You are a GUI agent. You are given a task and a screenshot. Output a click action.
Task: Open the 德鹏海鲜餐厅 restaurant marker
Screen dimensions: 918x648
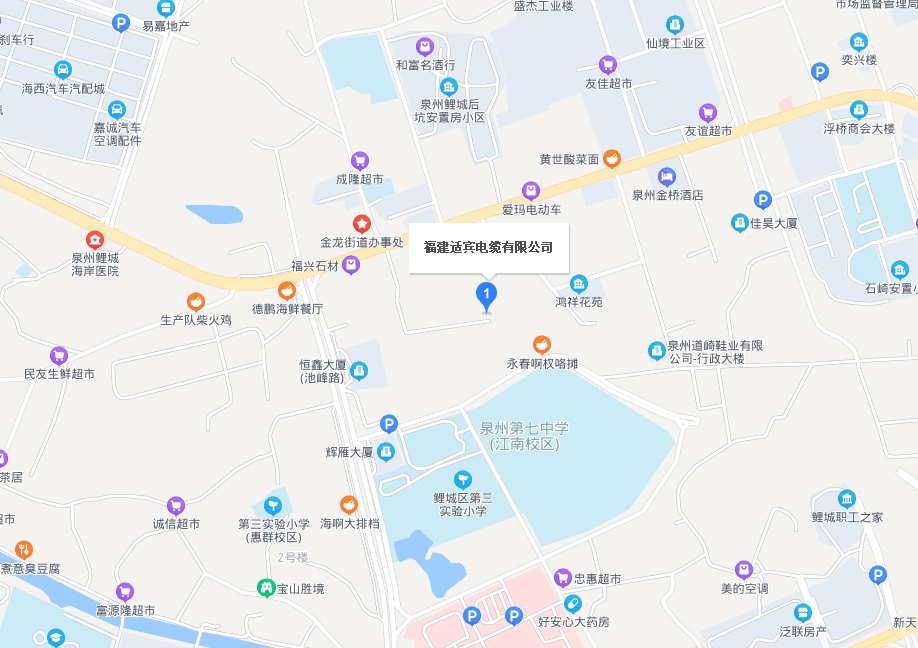click(x=287, y=291)
